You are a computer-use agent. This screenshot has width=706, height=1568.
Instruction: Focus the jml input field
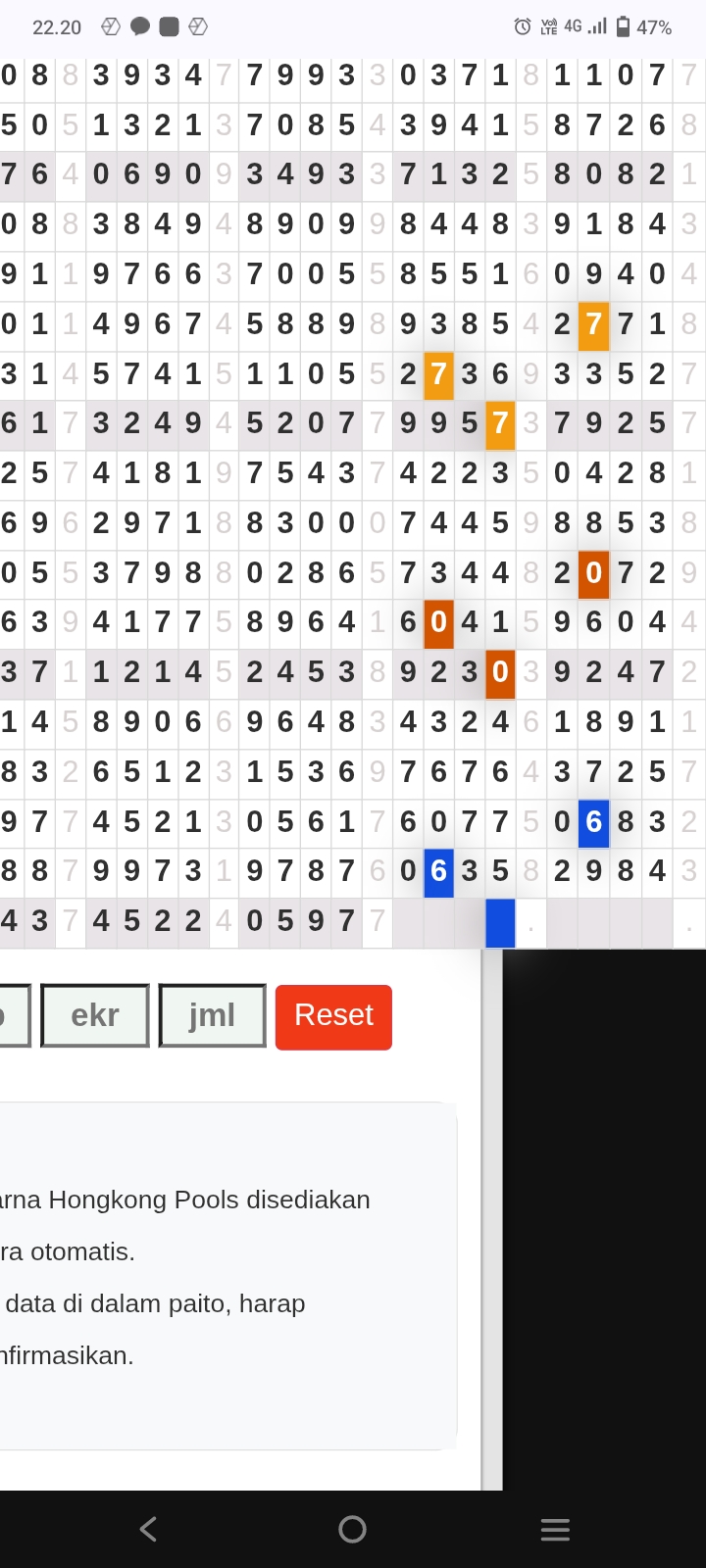click(x=212, y=1016)
